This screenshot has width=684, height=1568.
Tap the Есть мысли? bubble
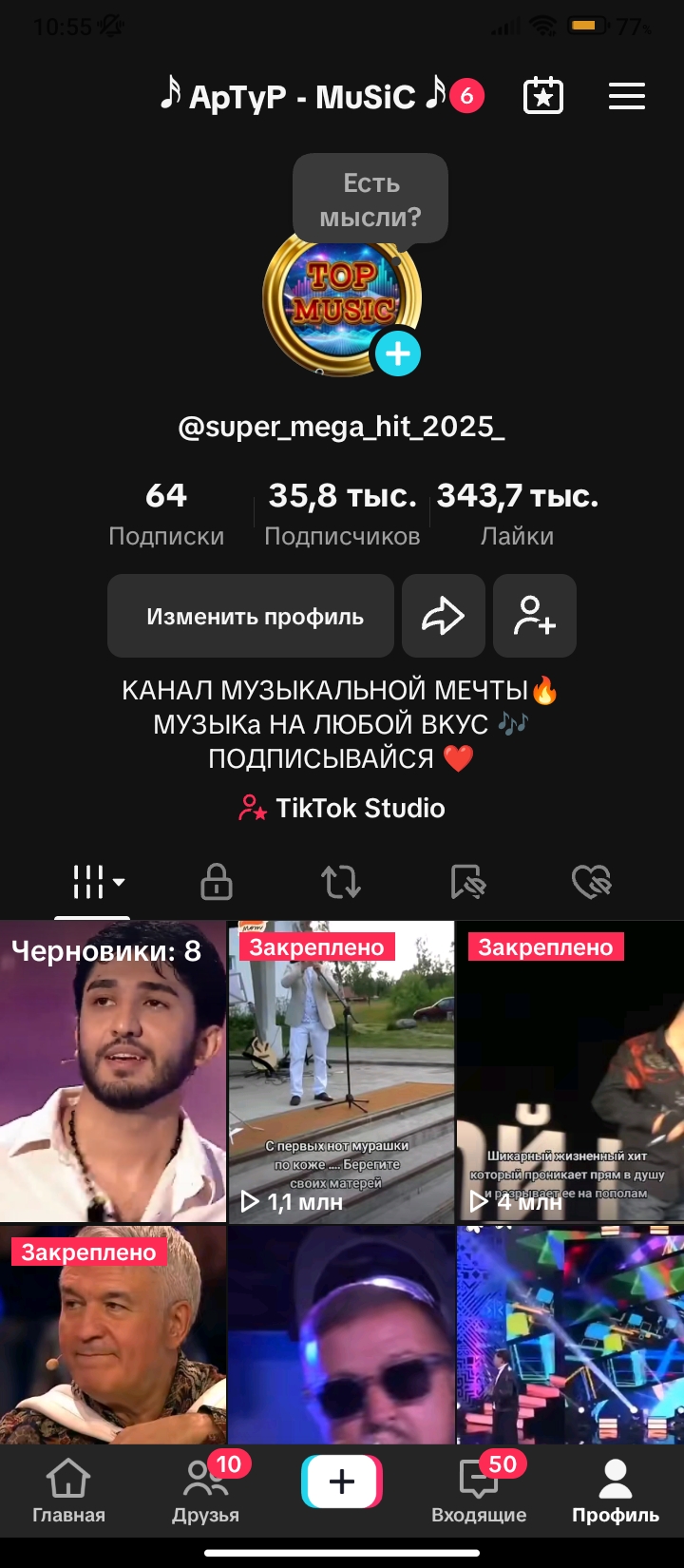point(370,200)
